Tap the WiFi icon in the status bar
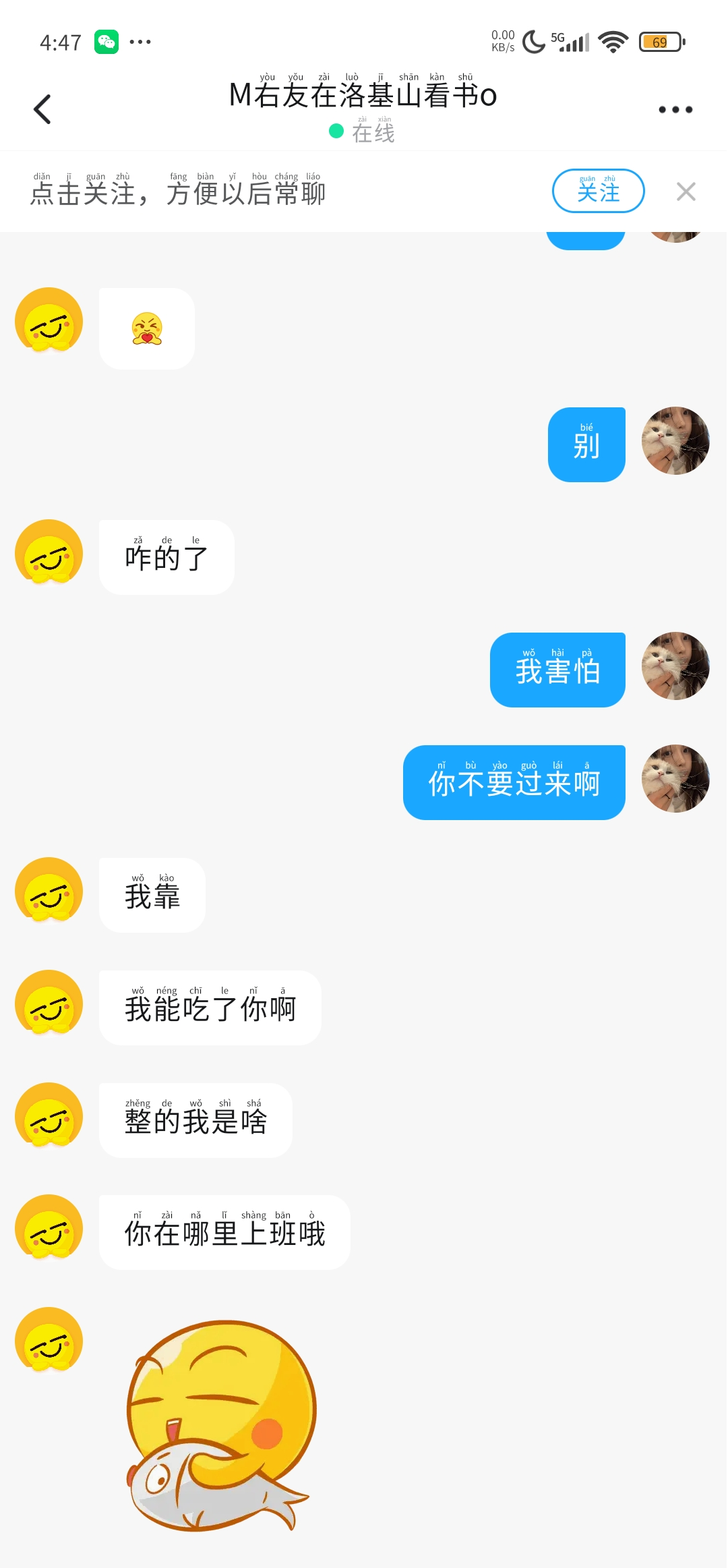Image resolution: width=728 pixels, height=1568 pixels. [x=612, y=42]
